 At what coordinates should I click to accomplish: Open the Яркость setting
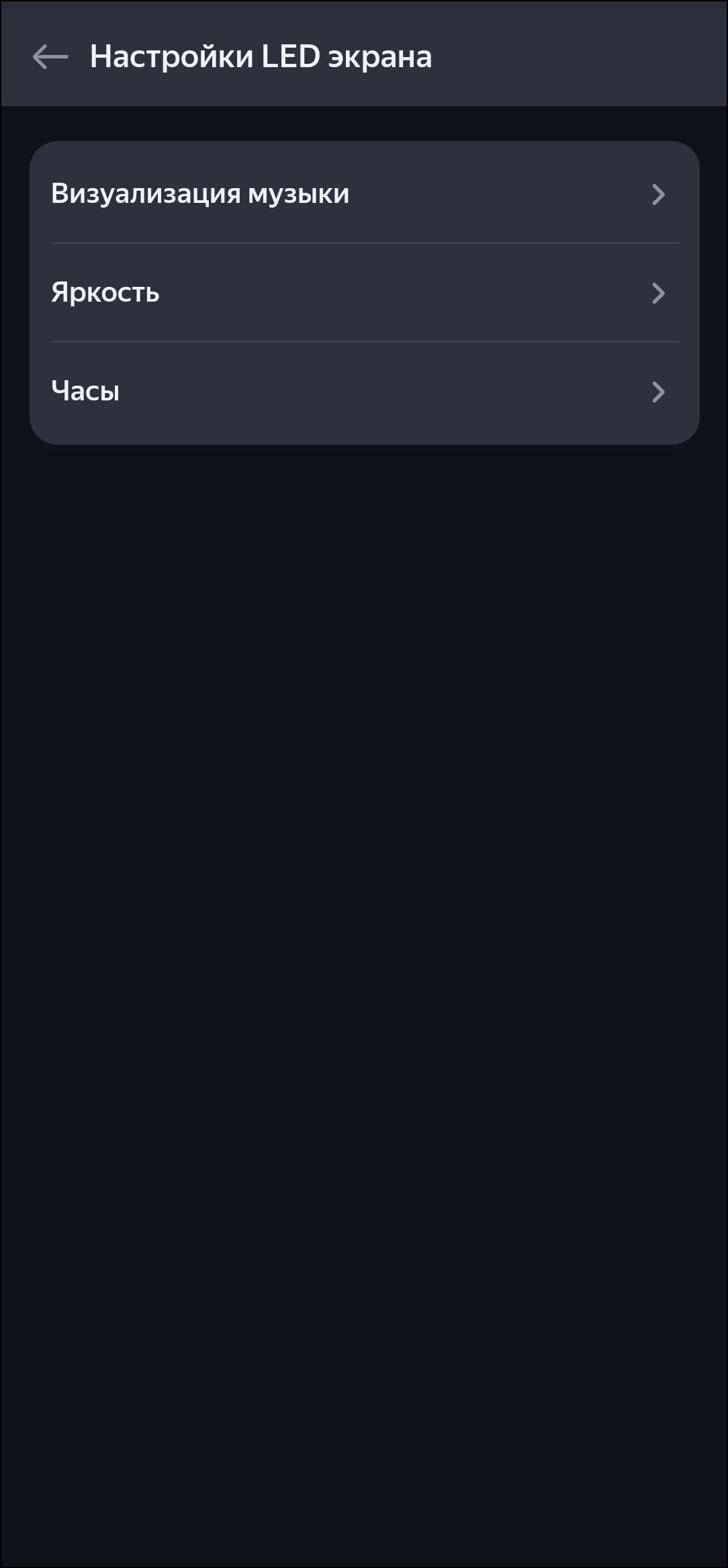pos(364,292)
